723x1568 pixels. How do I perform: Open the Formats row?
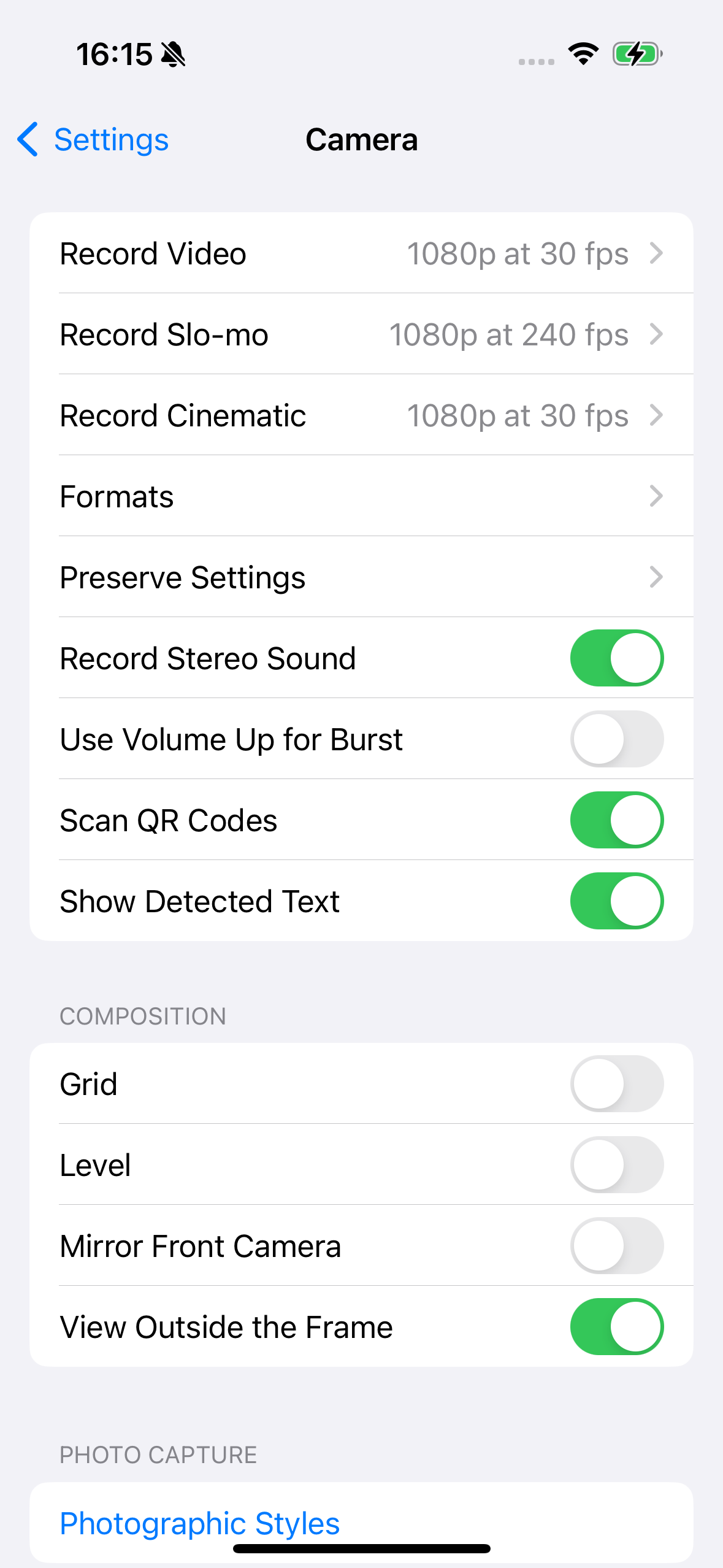click(x=361, y=496)
